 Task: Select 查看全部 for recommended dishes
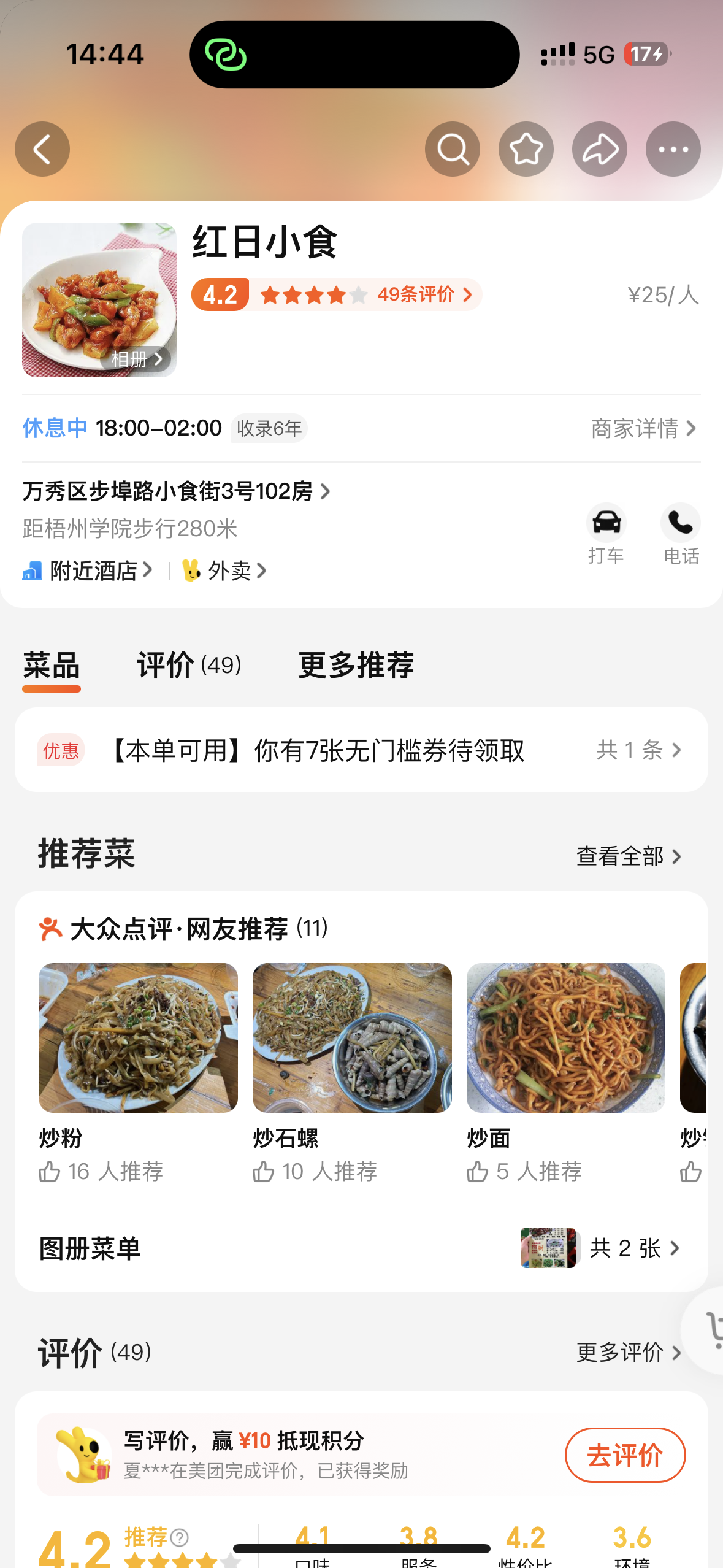(x=629, y=856)
